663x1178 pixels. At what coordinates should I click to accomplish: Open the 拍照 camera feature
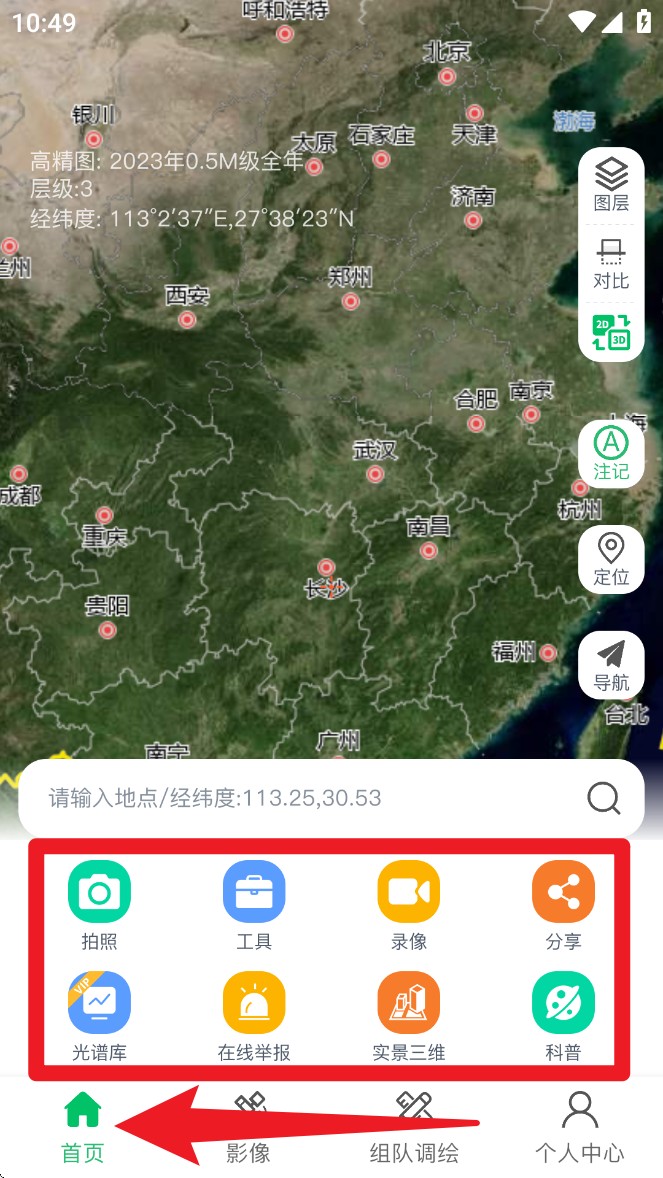(99, 903)
